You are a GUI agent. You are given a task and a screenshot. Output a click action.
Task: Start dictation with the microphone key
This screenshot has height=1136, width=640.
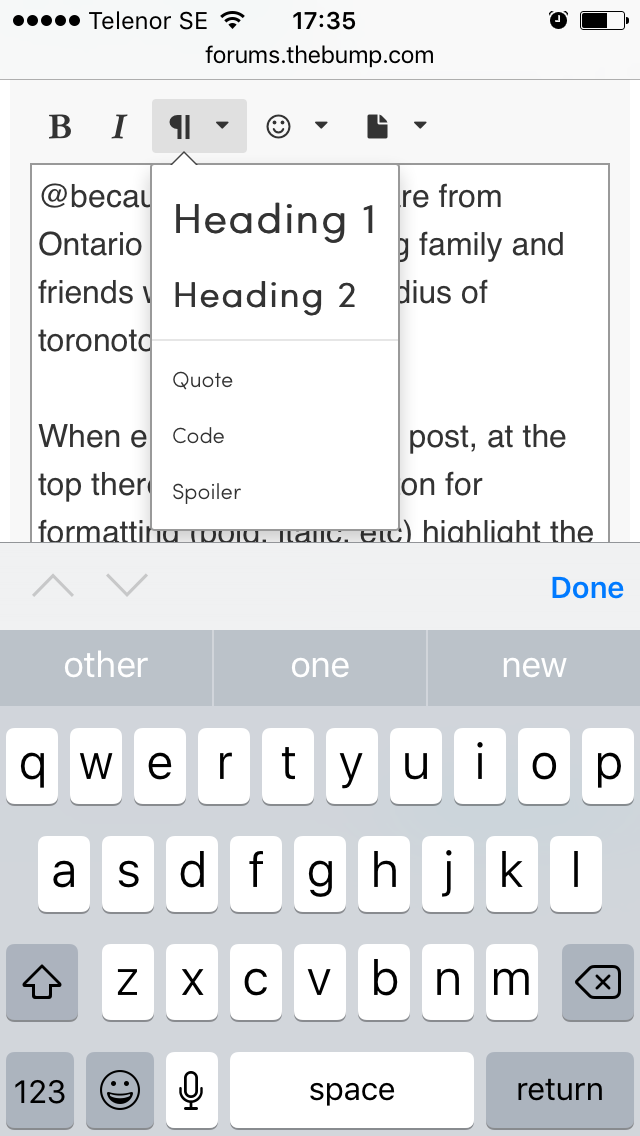click(x=191, y=1090)
